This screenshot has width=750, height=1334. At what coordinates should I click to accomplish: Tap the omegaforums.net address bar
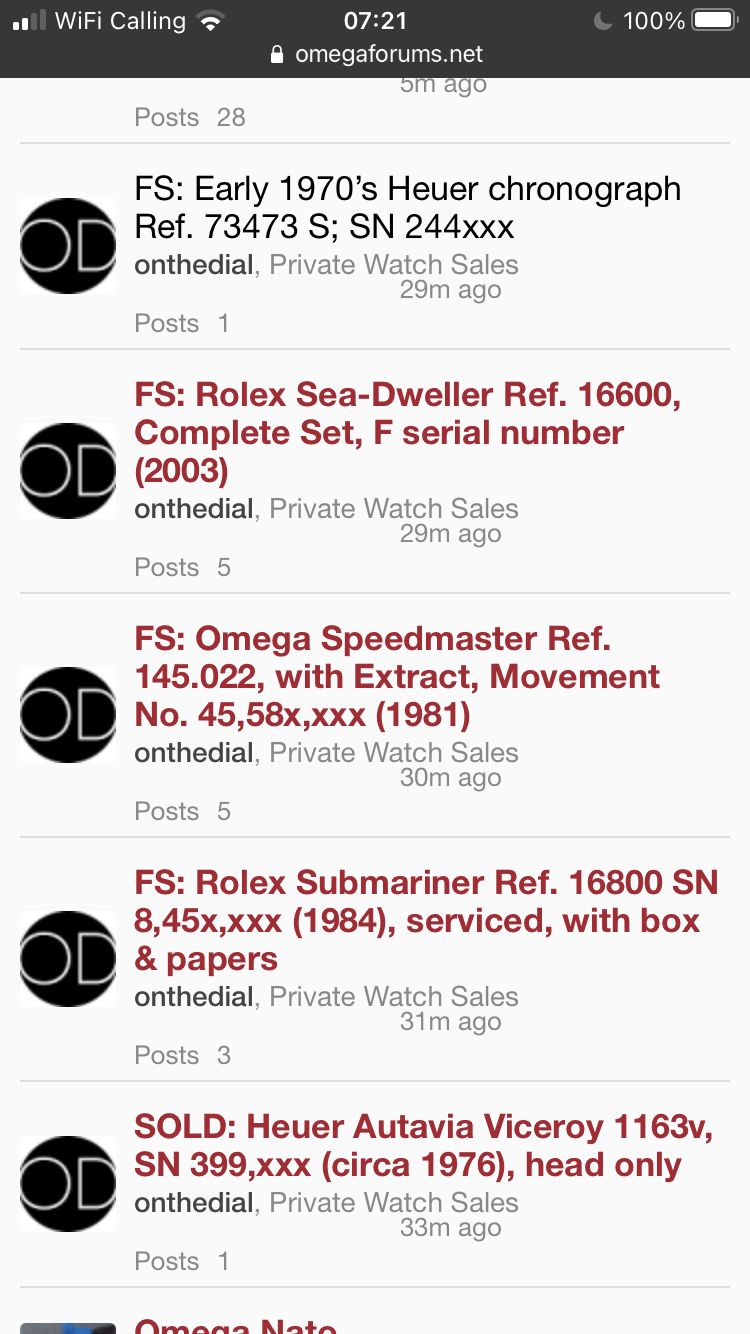coord(376,54)
